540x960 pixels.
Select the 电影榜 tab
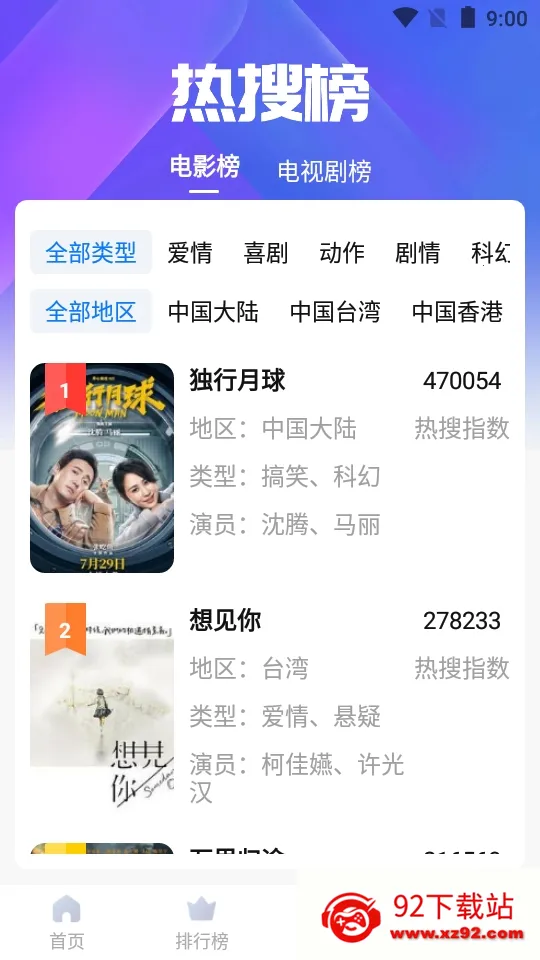(204, 166)
